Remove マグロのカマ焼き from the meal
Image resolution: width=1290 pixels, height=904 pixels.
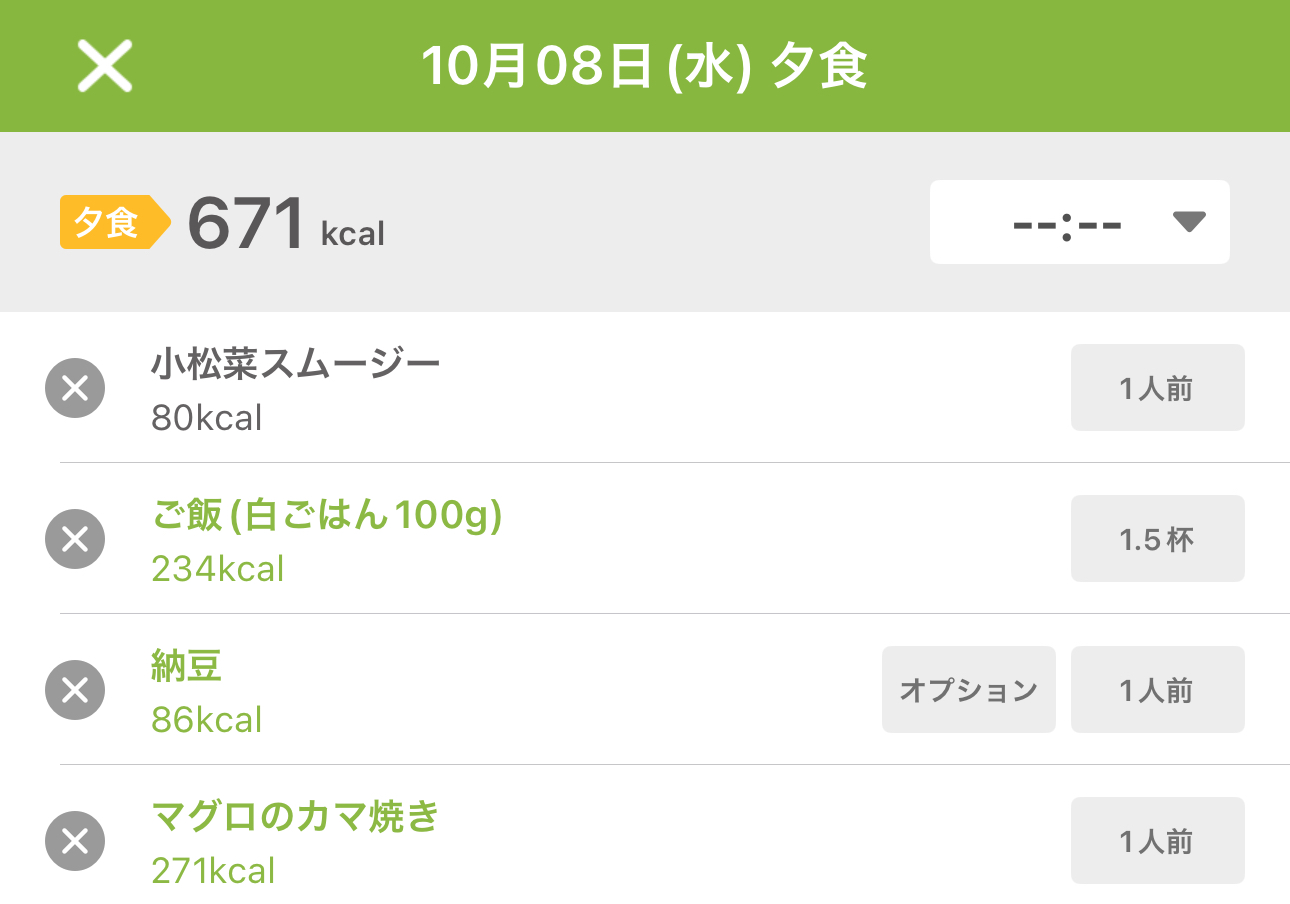pos(75,841)
